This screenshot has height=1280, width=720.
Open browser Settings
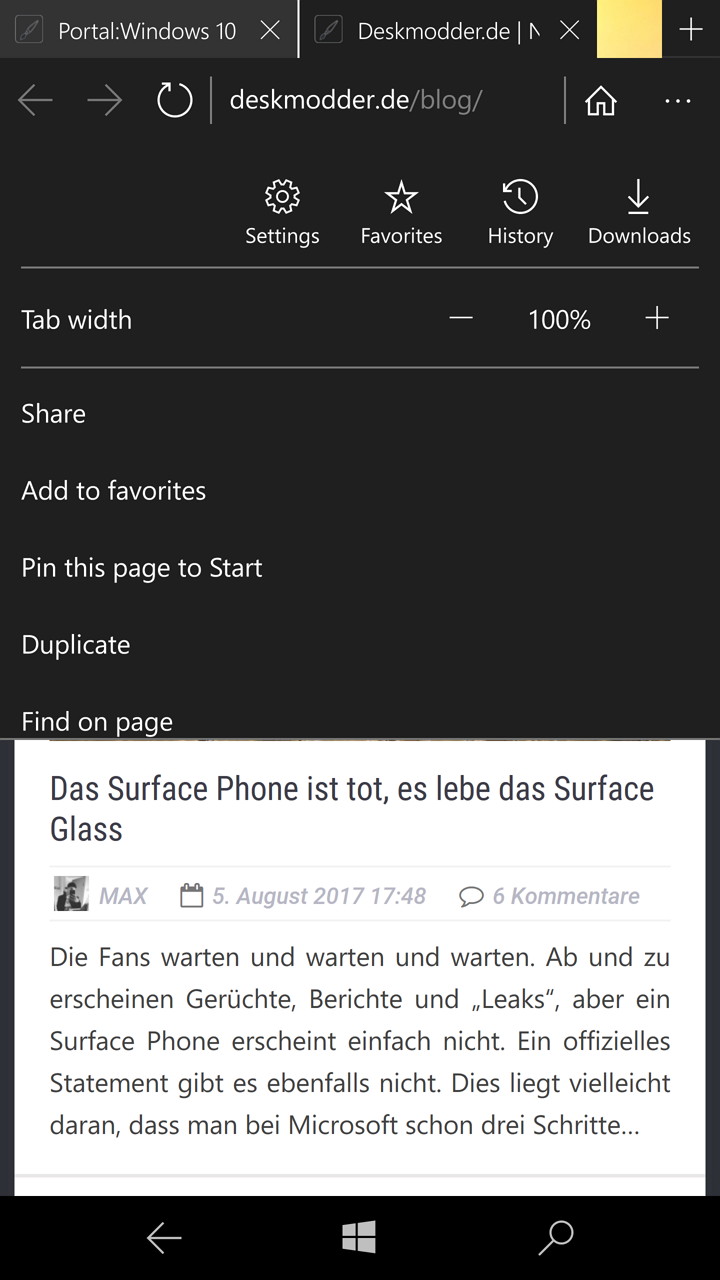click(x=282, y=213)
